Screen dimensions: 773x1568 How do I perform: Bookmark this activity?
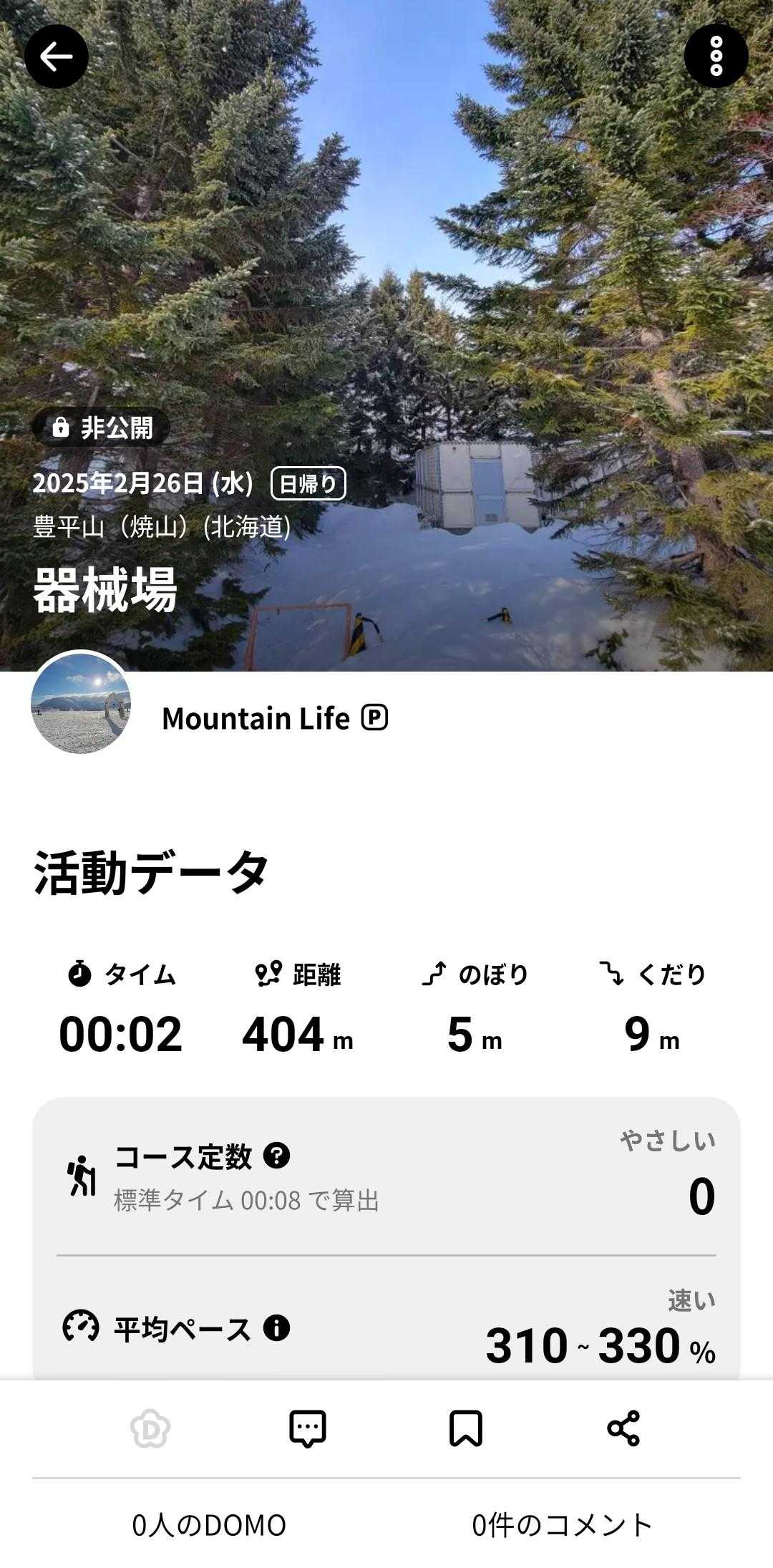pos(465,1429)
